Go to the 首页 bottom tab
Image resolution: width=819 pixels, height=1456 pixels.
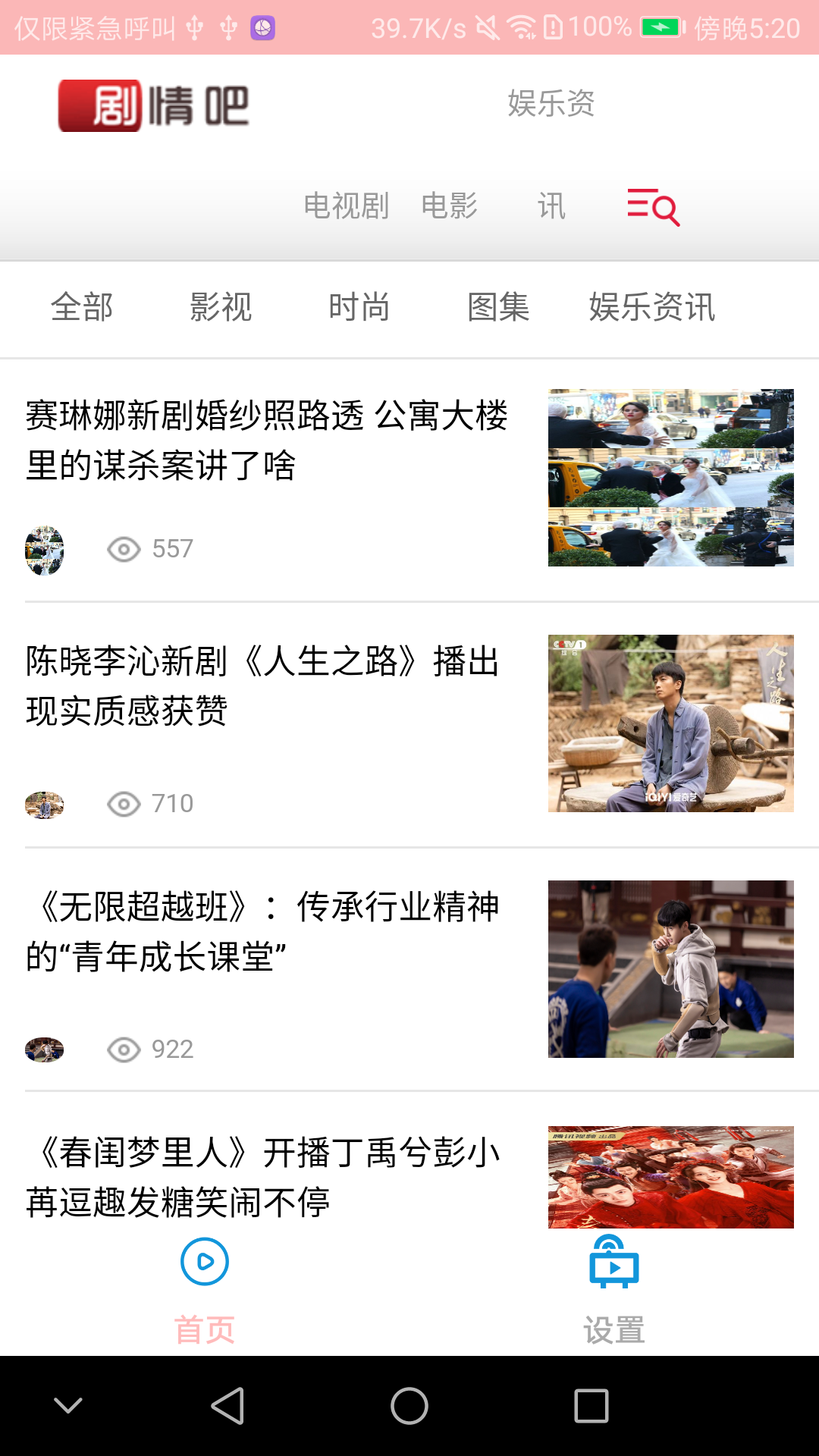pyautogui.click(x=205, y=1291)
